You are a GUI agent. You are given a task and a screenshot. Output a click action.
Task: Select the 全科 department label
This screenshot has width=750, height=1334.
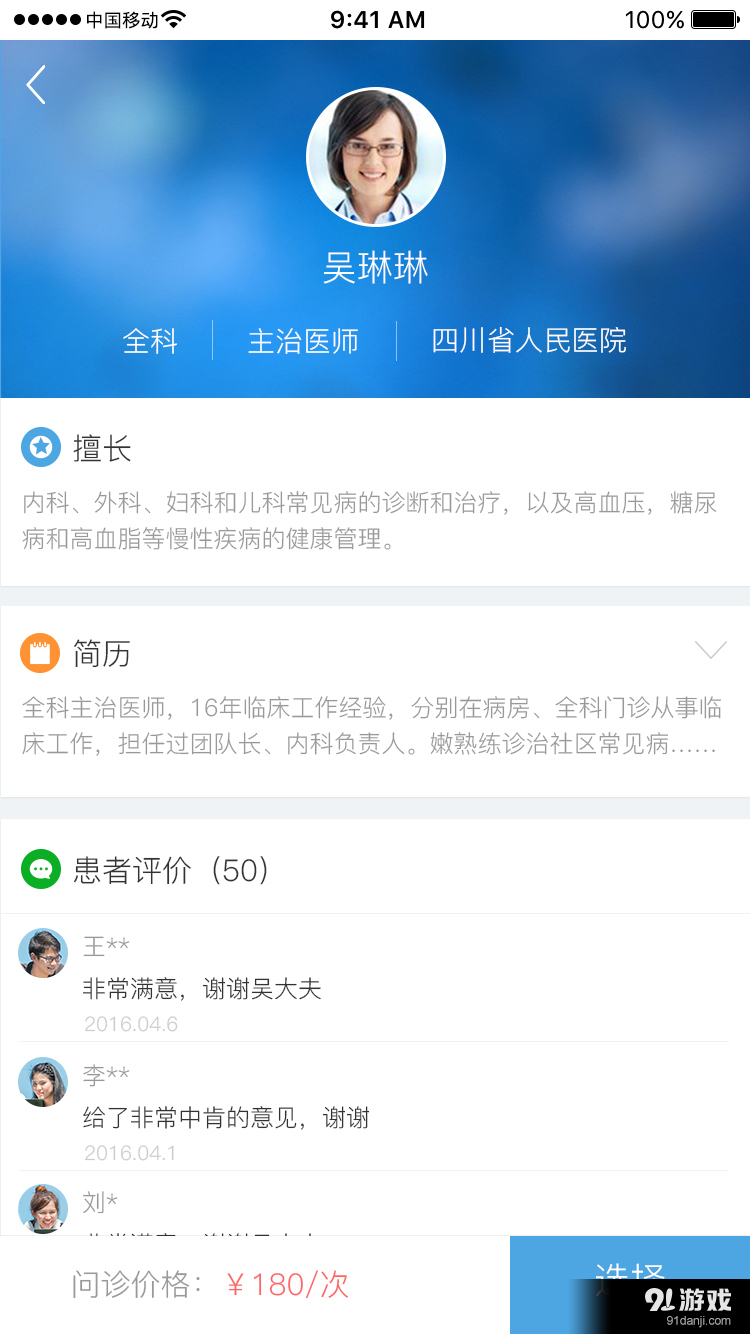pos(150,341)
